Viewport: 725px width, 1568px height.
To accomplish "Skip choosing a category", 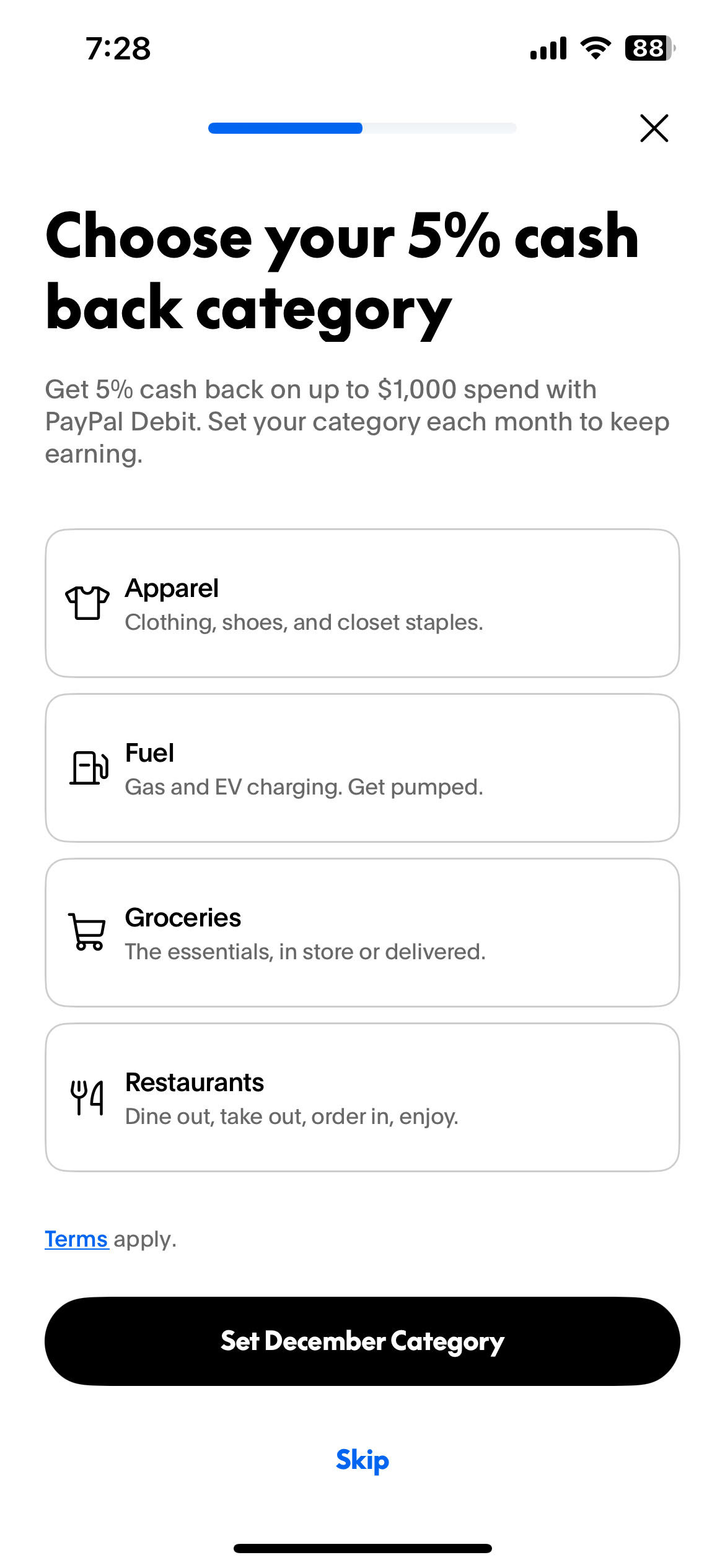I will 362,1460.
